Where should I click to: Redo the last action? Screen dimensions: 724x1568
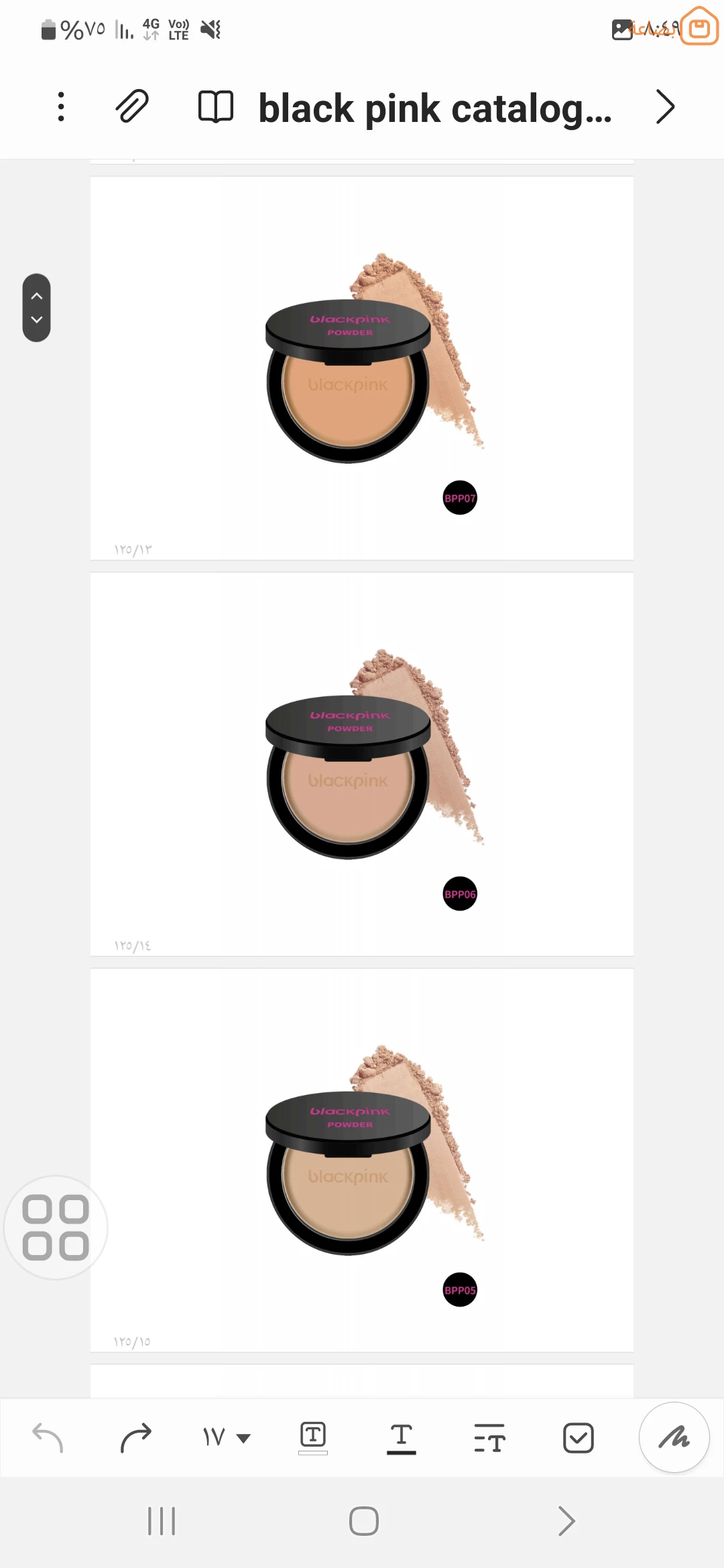tap(136, 1438)
